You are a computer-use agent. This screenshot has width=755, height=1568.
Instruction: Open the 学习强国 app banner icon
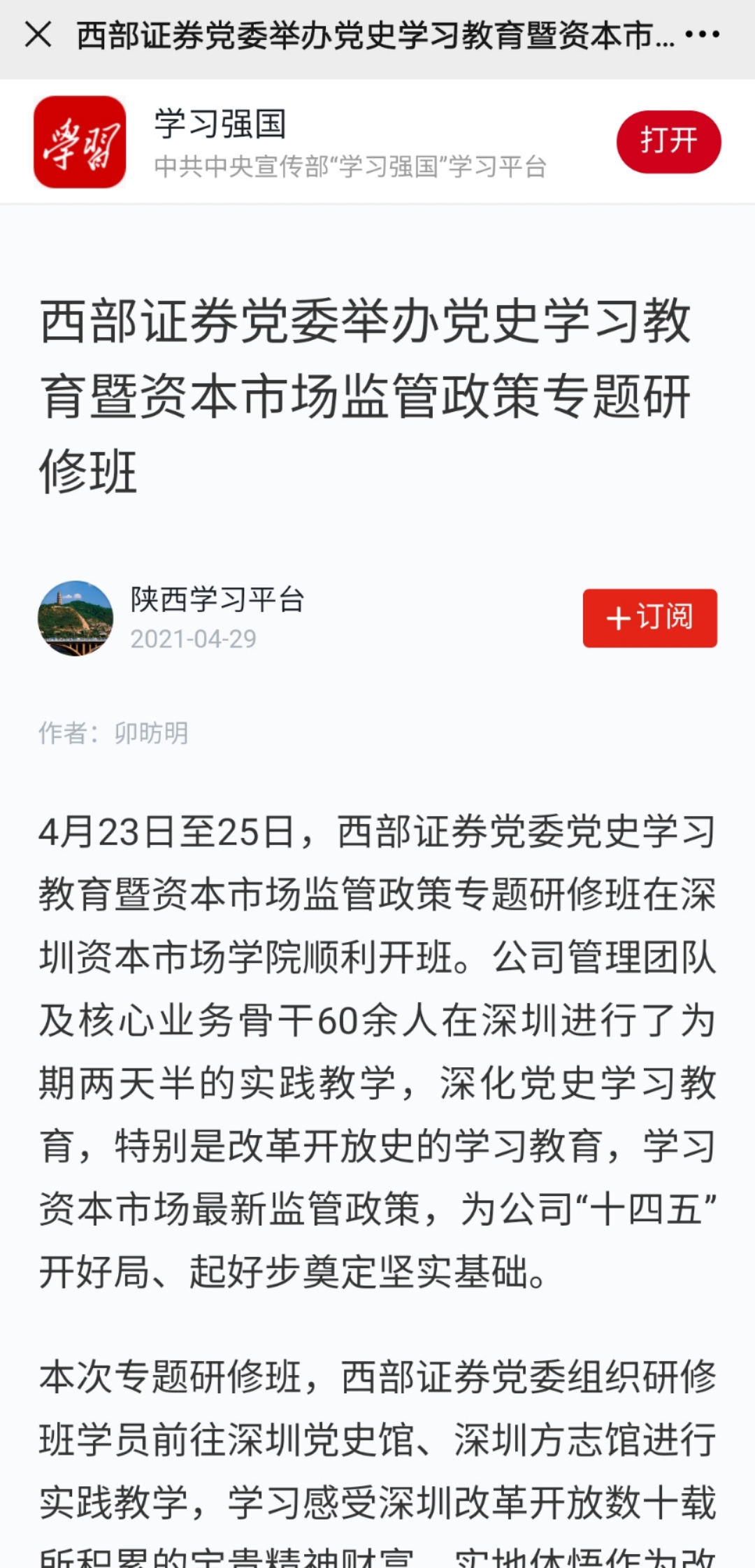80,142
